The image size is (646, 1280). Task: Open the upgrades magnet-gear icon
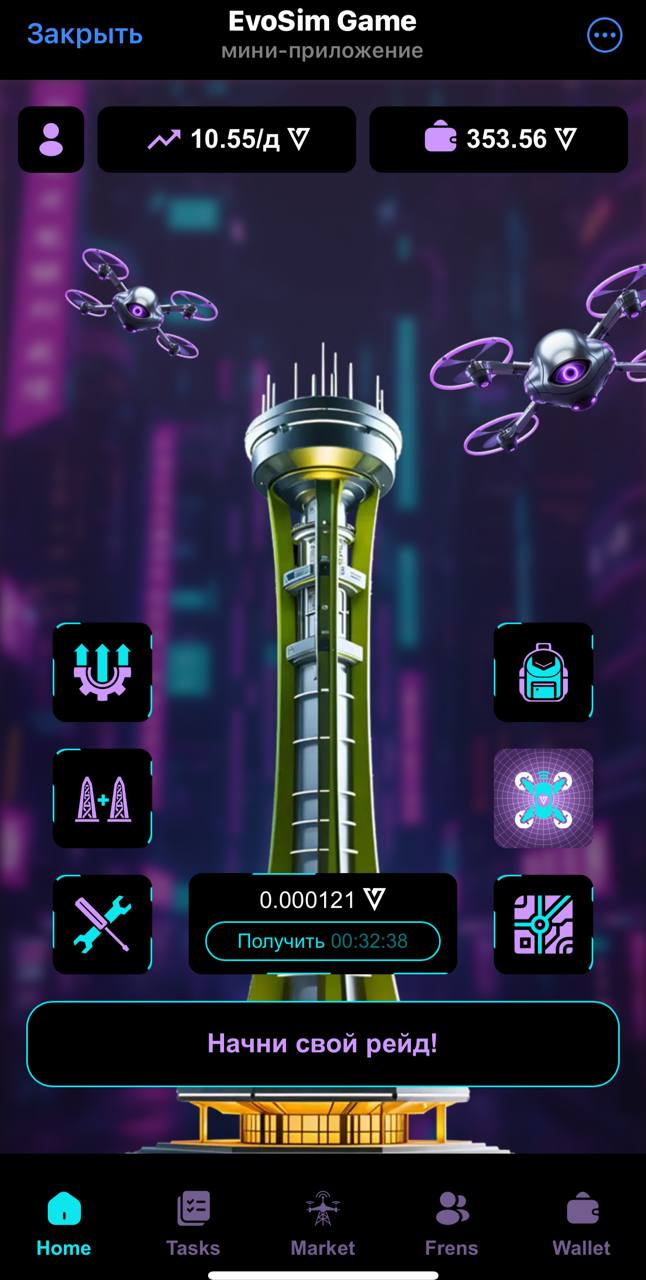coord(102,672)
